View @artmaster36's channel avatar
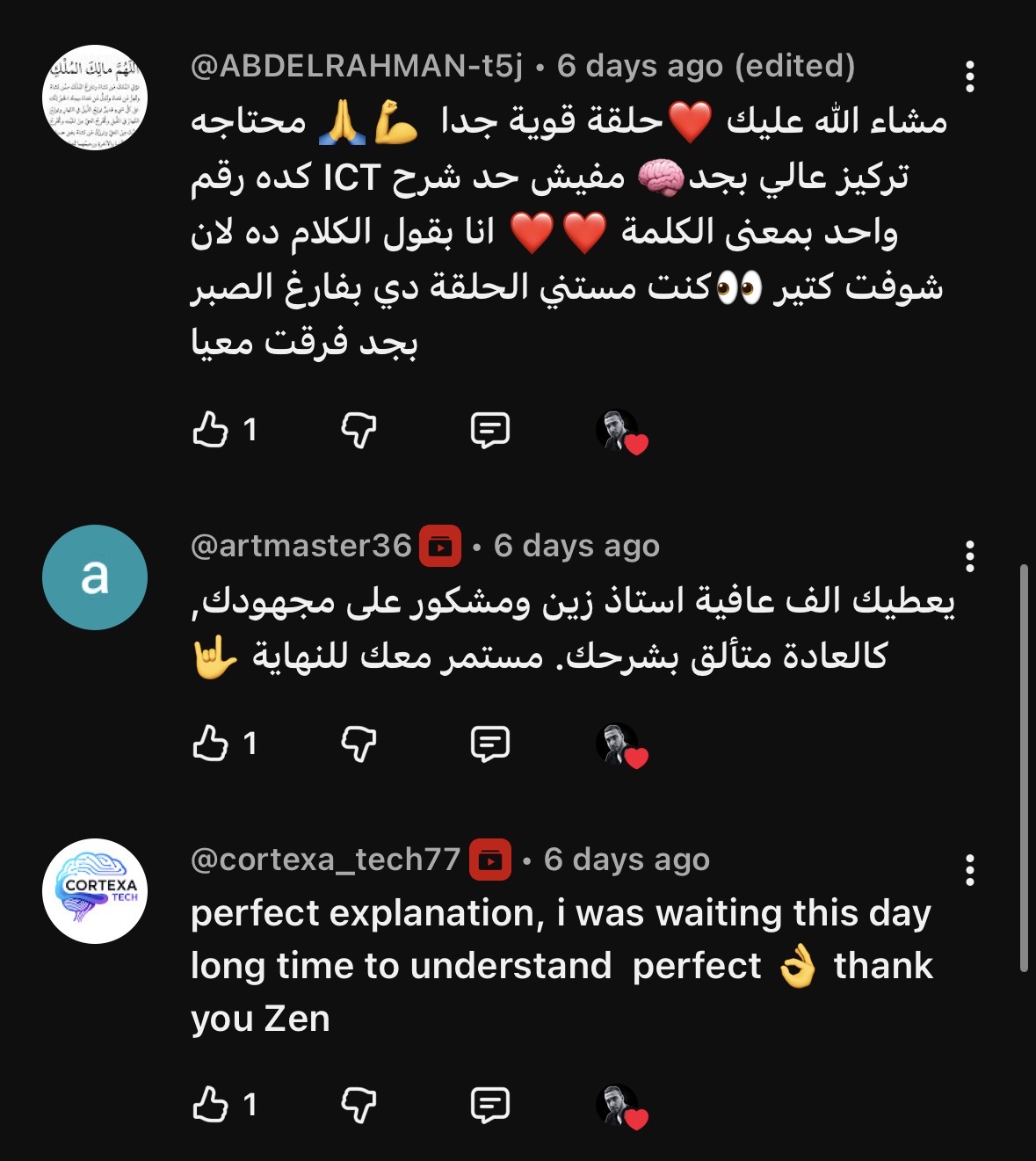This screenshot has height=1161, width=1036. pyautogui.click(x=95, y=577)
